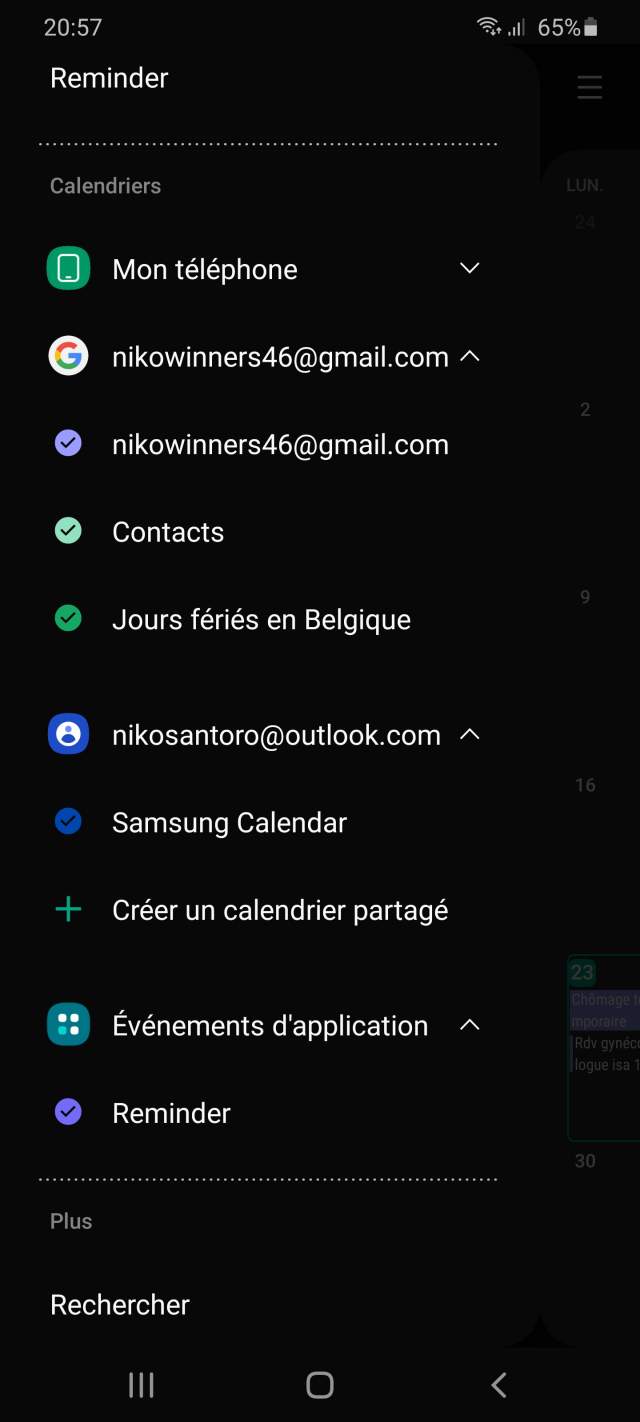Uncheck the nikowinners46@gmail.com calendar
This screenshot has width=640, height=1422.
click(68, 444)
